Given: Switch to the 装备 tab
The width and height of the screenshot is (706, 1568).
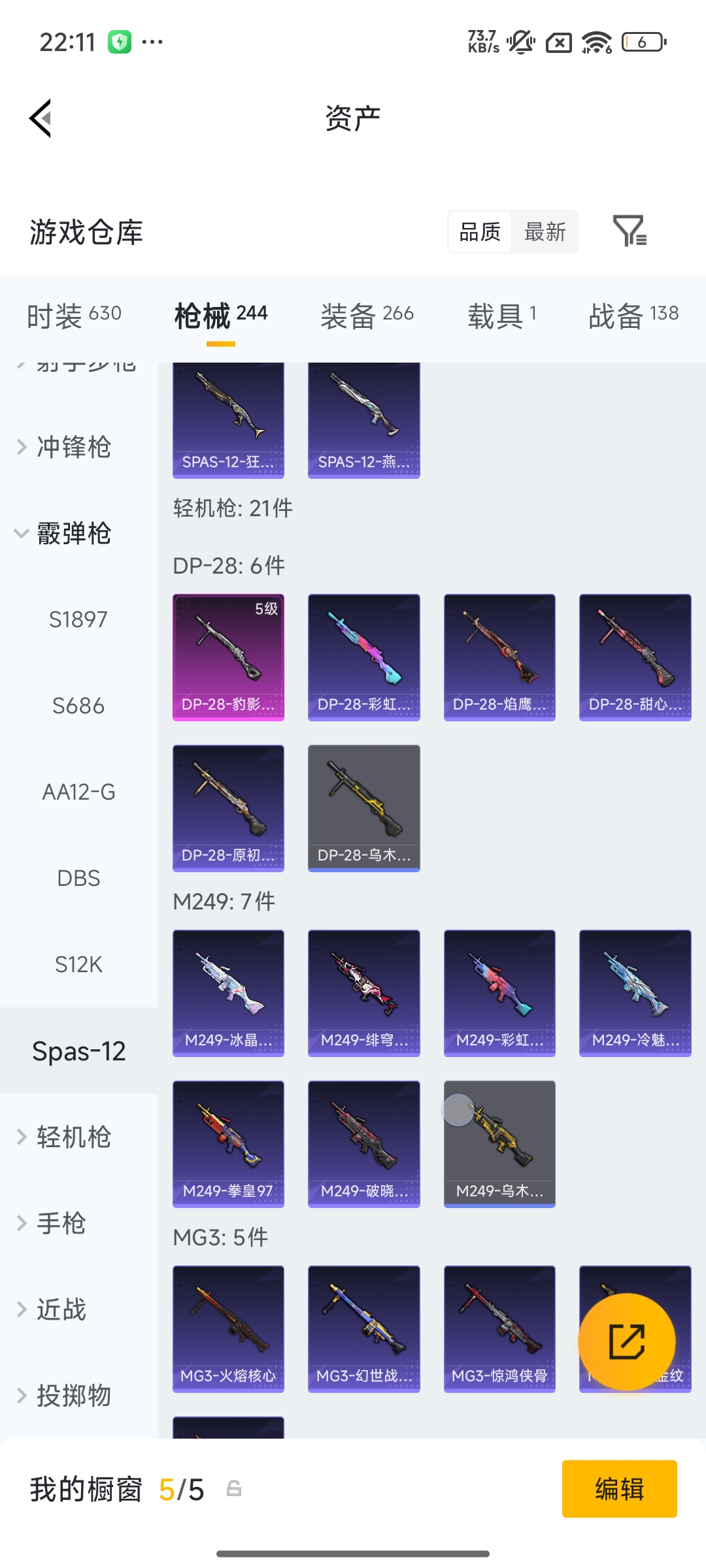Looking at the screenshot, I should tap(367, 316).
